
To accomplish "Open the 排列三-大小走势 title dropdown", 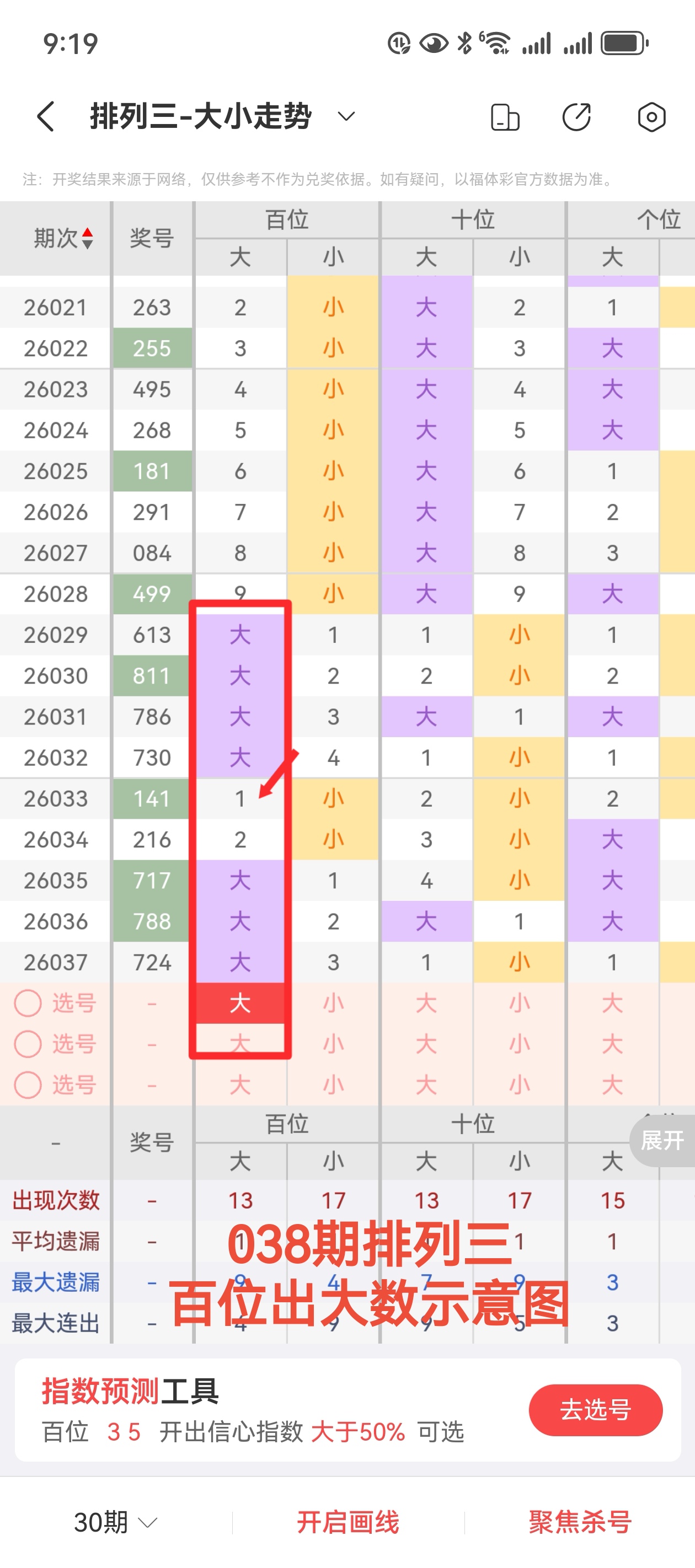I will click(346, 116).
